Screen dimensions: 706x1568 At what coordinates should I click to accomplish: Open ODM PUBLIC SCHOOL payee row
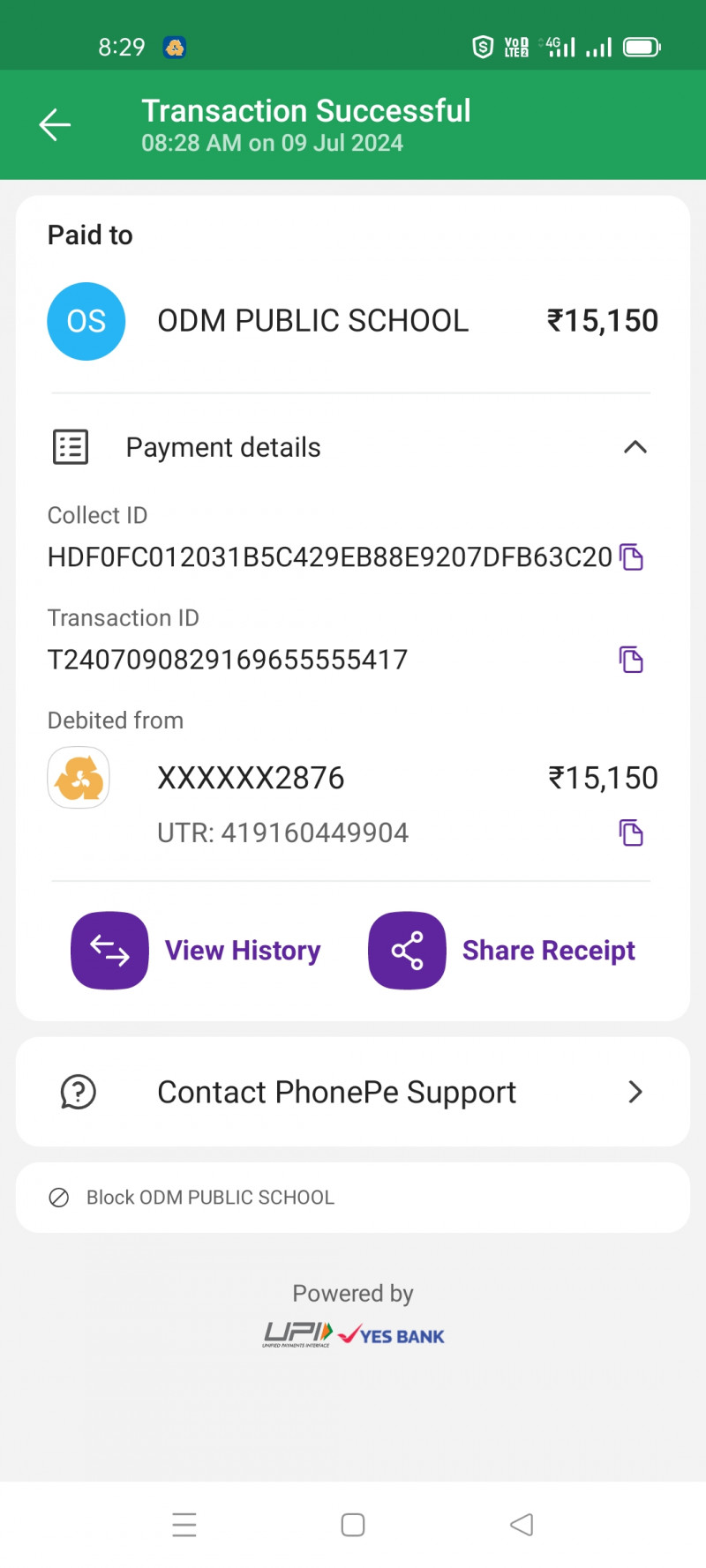pyautogui.click(x=312, y=321)
